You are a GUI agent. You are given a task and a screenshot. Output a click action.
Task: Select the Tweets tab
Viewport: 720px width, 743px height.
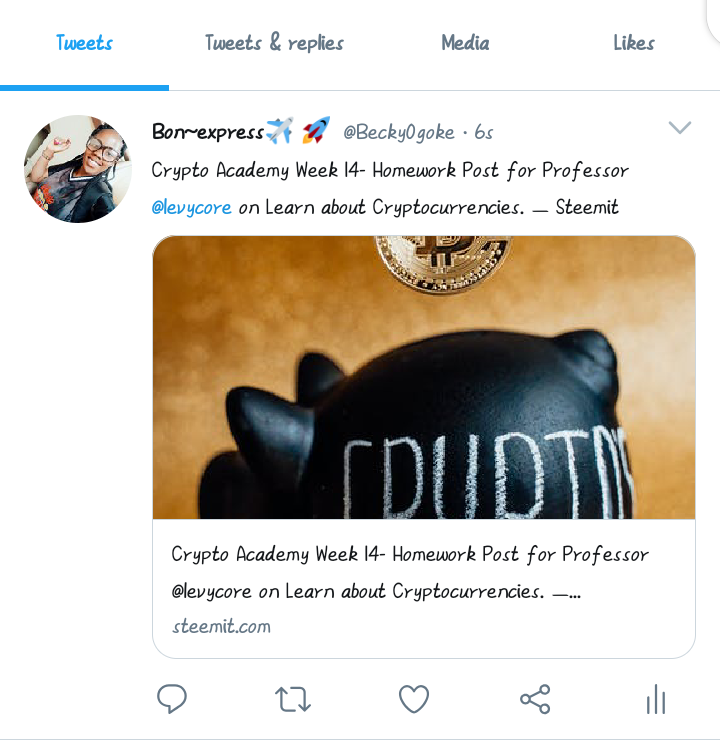[84, 43]
